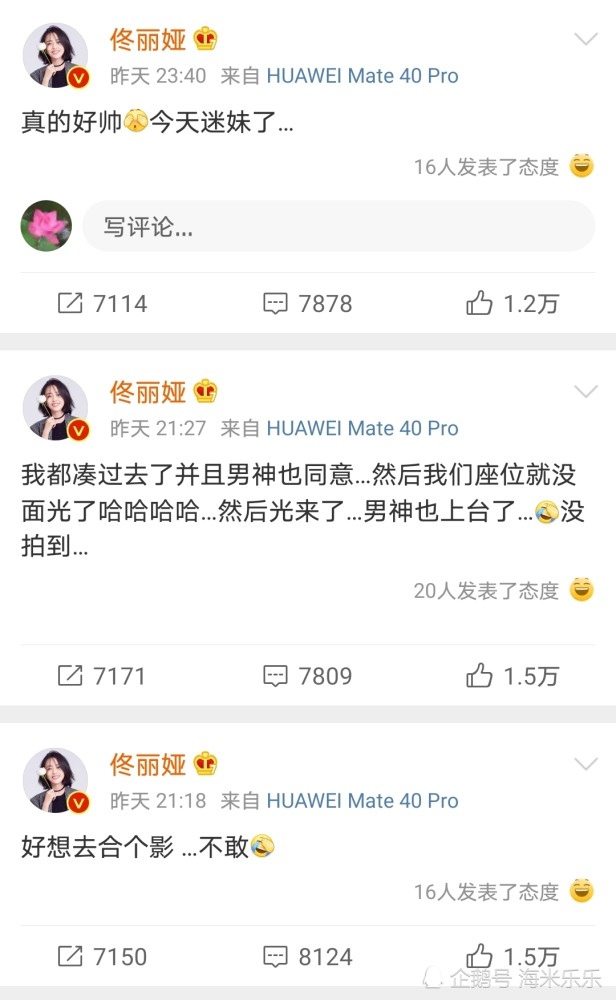The image size is (616, 1000).
Task: Like the post with 1.2万 likes
Action: (512, 304)
